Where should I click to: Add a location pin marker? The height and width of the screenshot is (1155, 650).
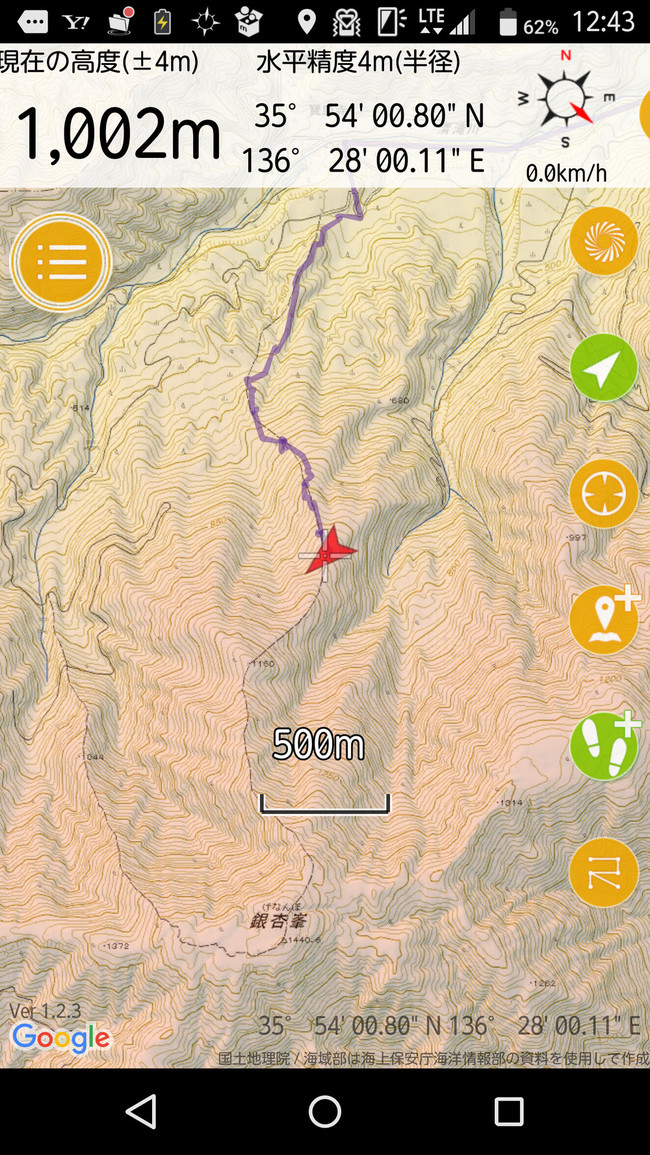pyautogui.click(x=604, y=619)
